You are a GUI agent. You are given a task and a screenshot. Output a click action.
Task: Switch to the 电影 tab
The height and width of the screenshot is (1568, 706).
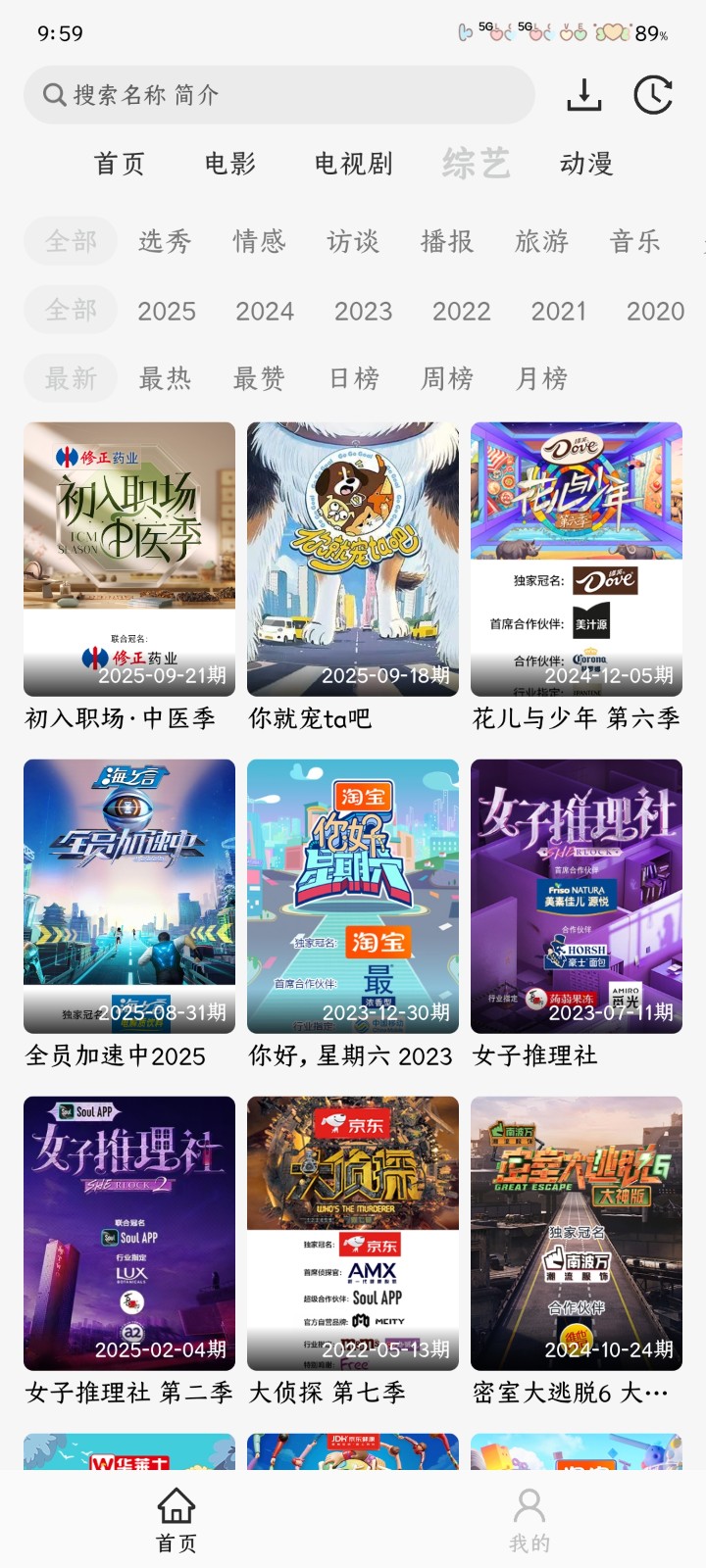coord(230,164)
